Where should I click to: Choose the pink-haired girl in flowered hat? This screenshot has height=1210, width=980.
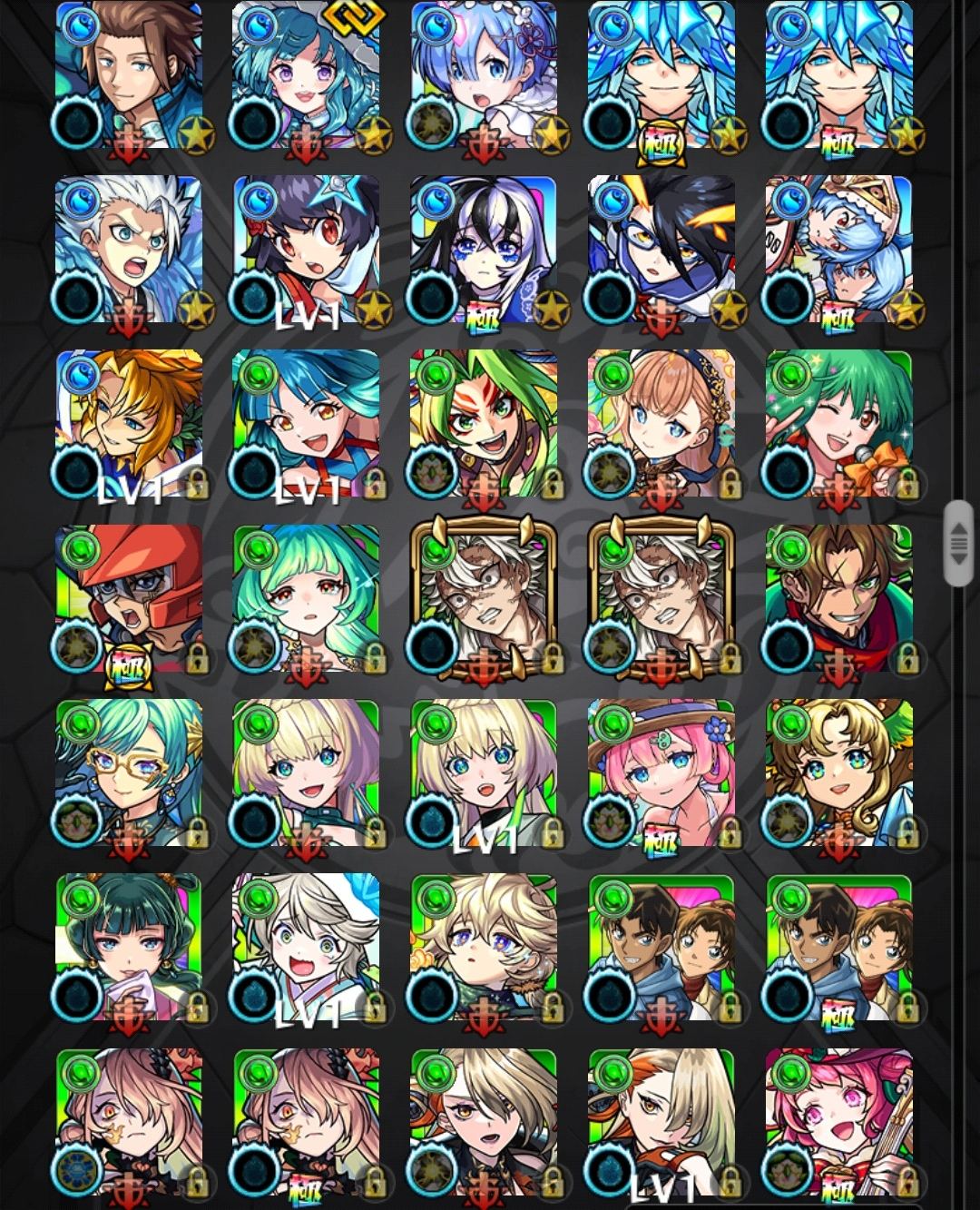click(x=661, y=773)
